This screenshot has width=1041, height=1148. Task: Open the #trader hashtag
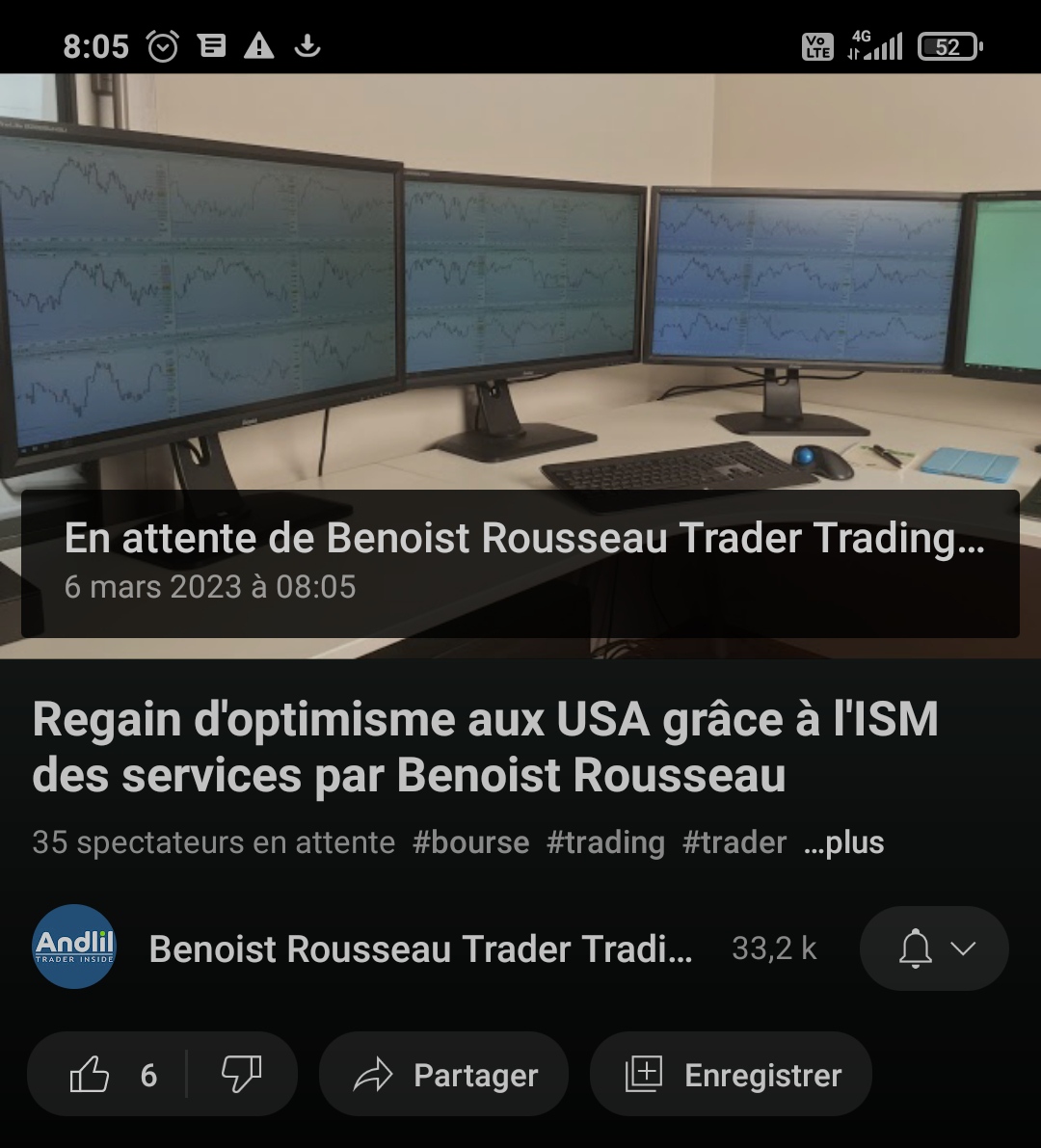pyautogui.click(x=734, y=842)
